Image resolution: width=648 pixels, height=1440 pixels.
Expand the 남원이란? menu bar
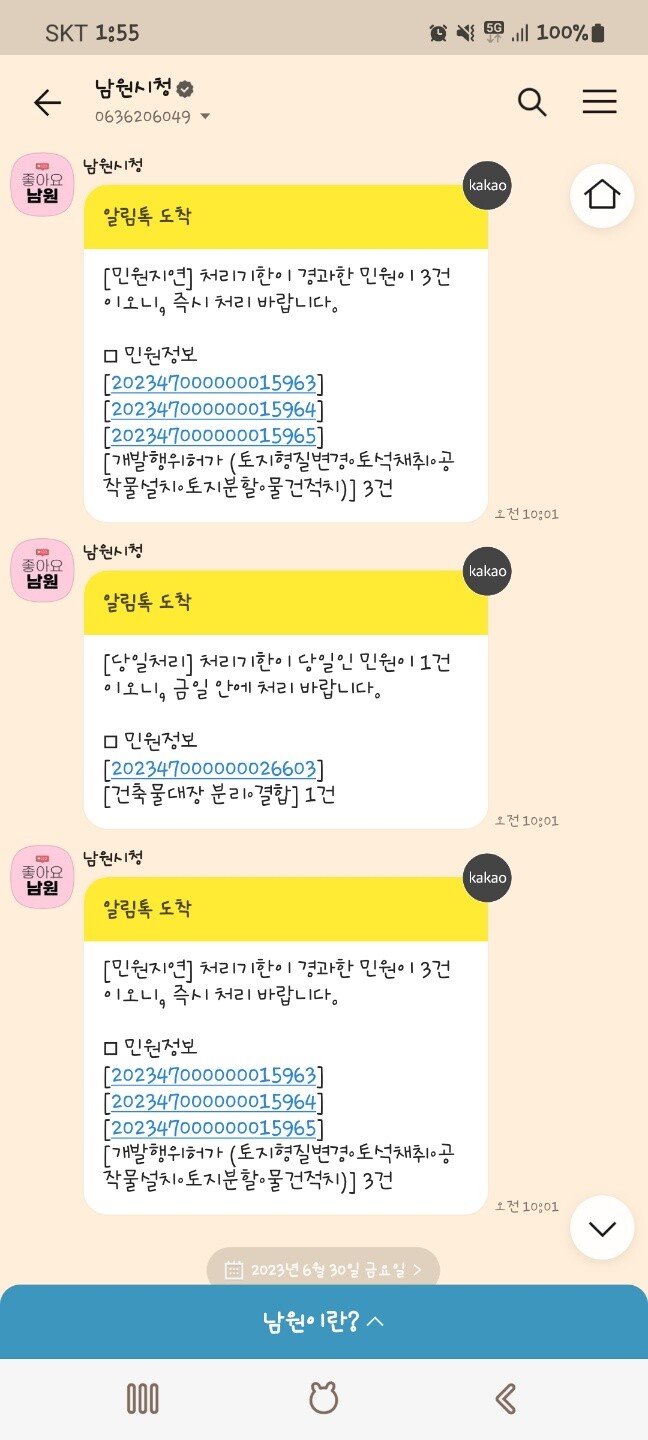(x=323, y=1321)
